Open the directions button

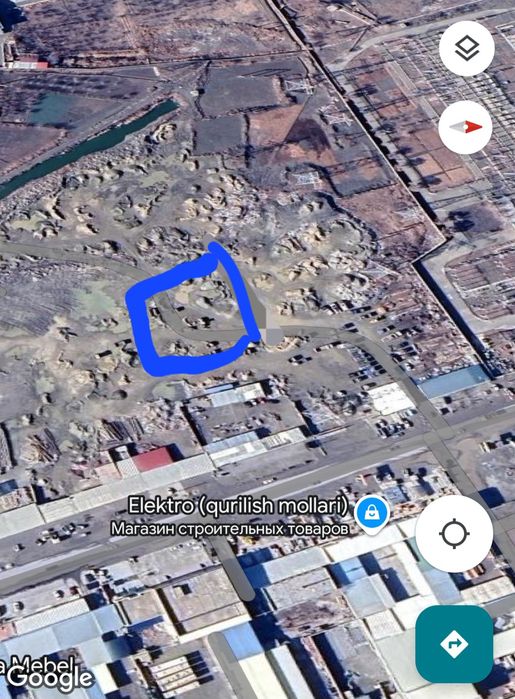(x=454, y=644)
